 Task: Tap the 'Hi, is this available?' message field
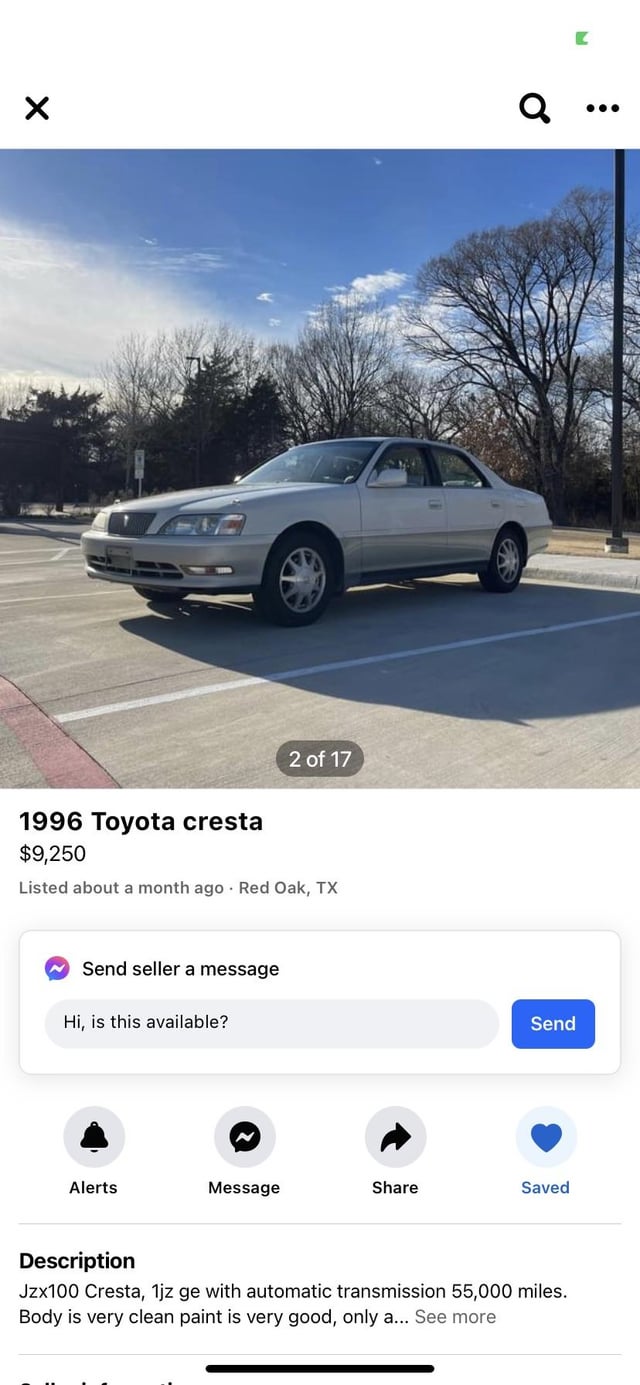[271, 1023]
